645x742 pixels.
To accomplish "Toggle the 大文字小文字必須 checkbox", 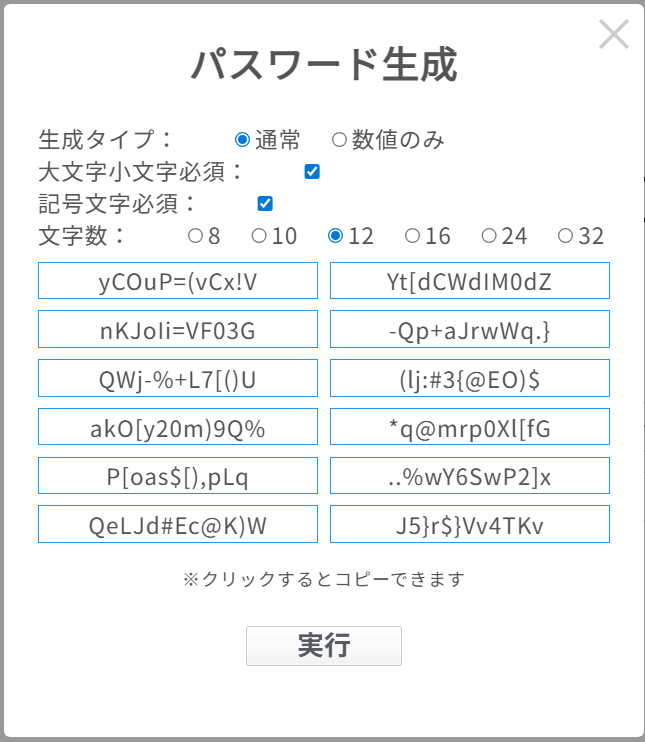I will tap(312, 171).
